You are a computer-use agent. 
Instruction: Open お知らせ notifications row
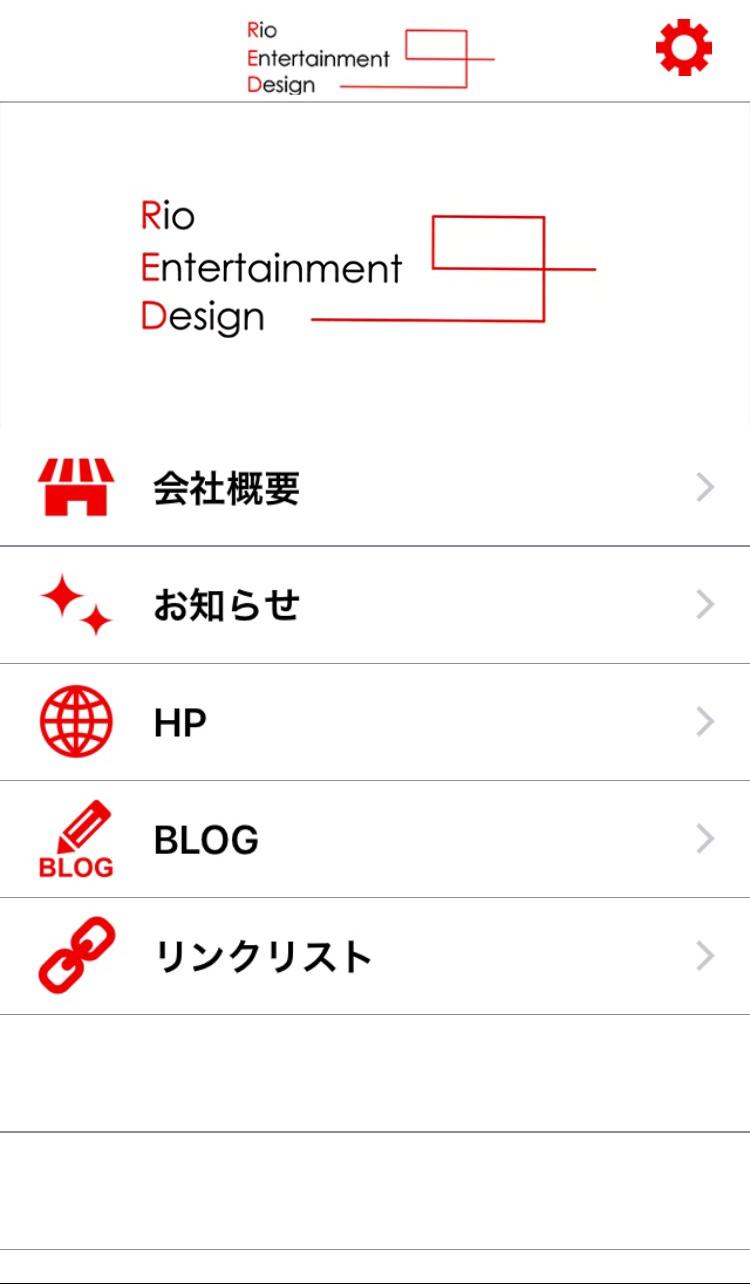tap(375, 605)
